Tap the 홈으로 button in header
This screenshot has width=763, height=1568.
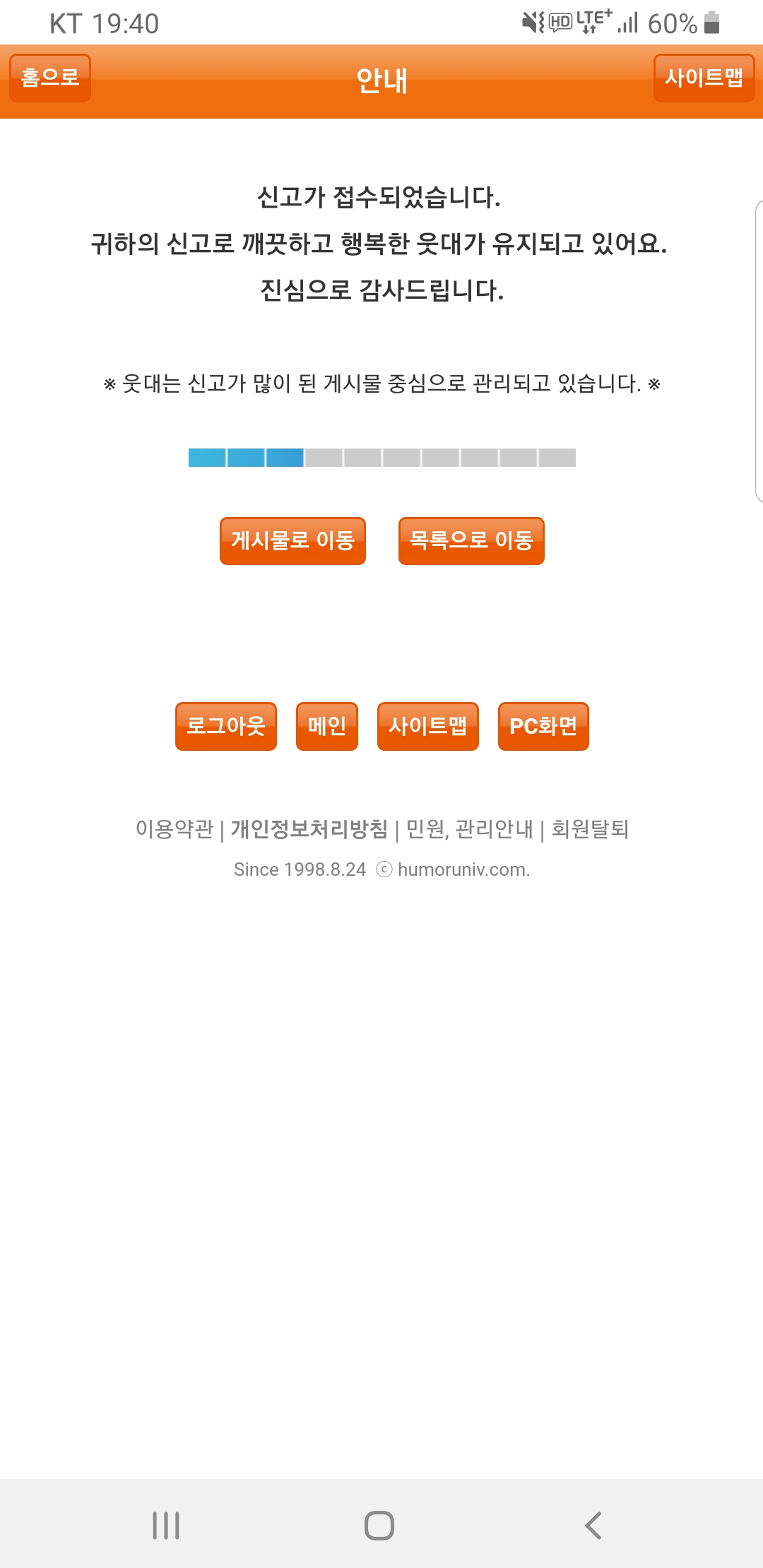coord(50,78)
